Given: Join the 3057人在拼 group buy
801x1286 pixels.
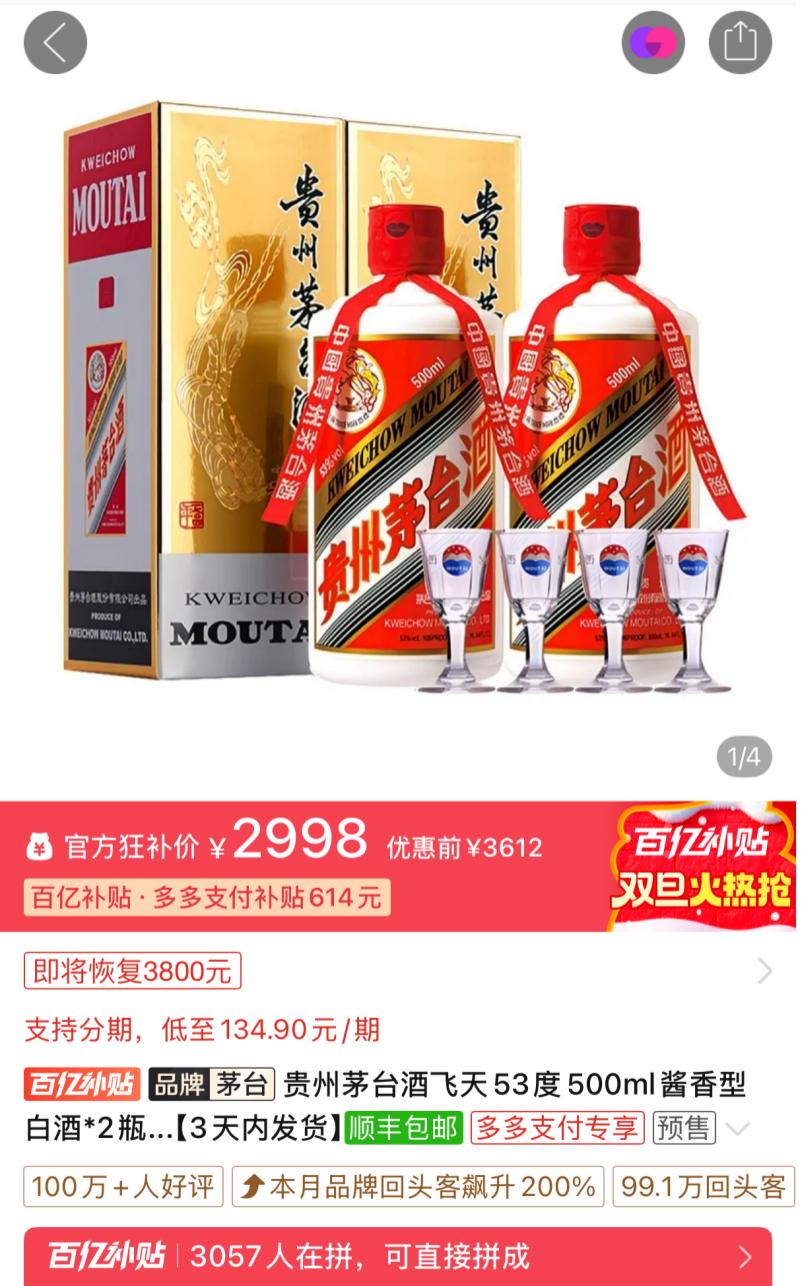Looking at the screenshot, I should tap(398, 1256).
